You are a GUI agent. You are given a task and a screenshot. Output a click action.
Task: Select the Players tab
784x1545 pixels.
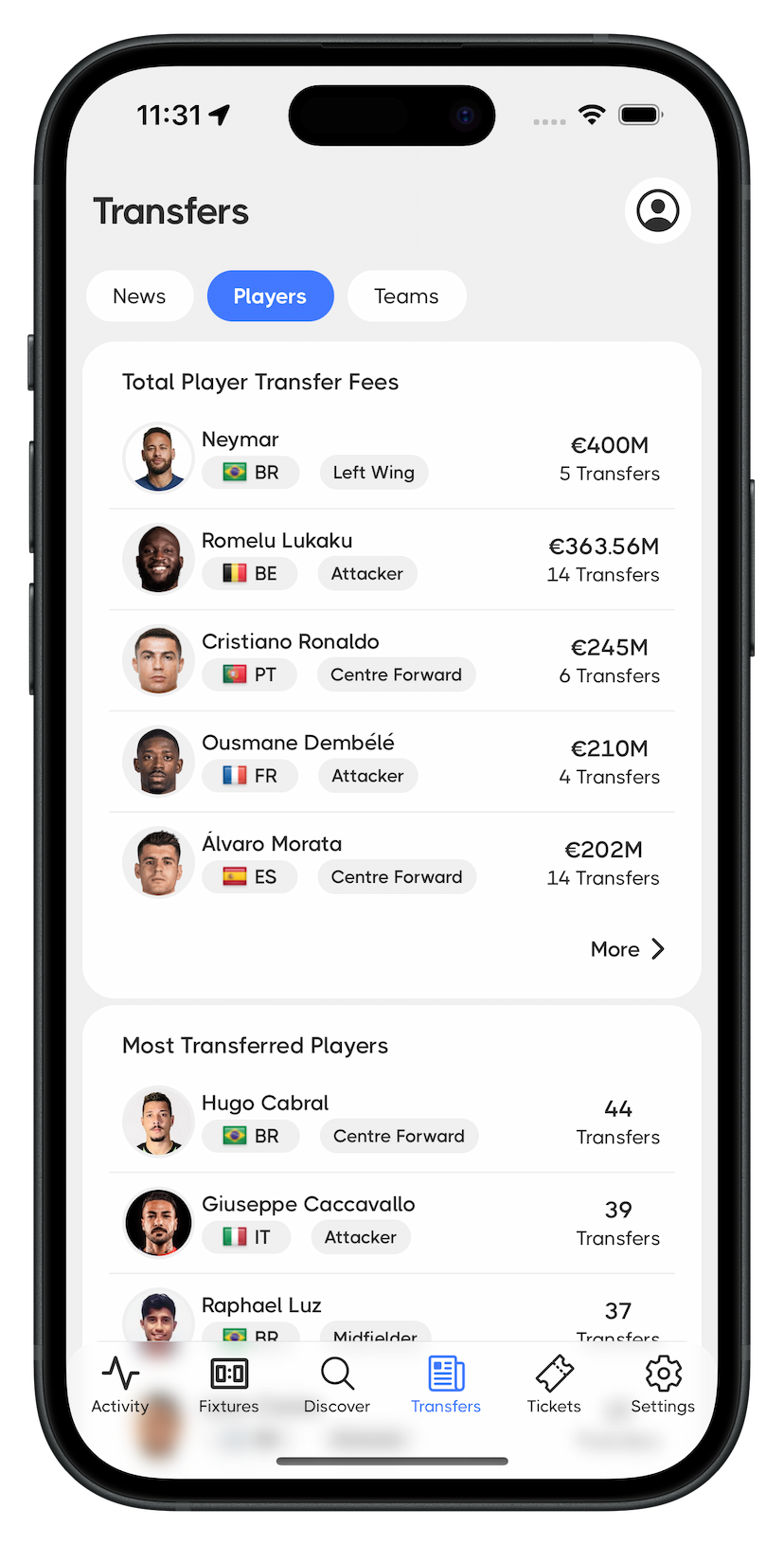[270, 296]
